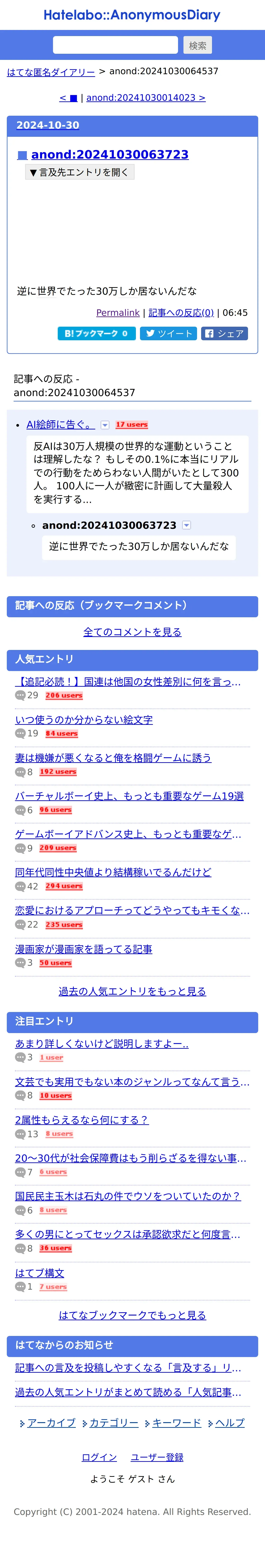Viewport: 265px width, 1568px height.
Task: Open the はてな匿名ダイアリー breadcrumb link
Action: [x=51, y=72]
